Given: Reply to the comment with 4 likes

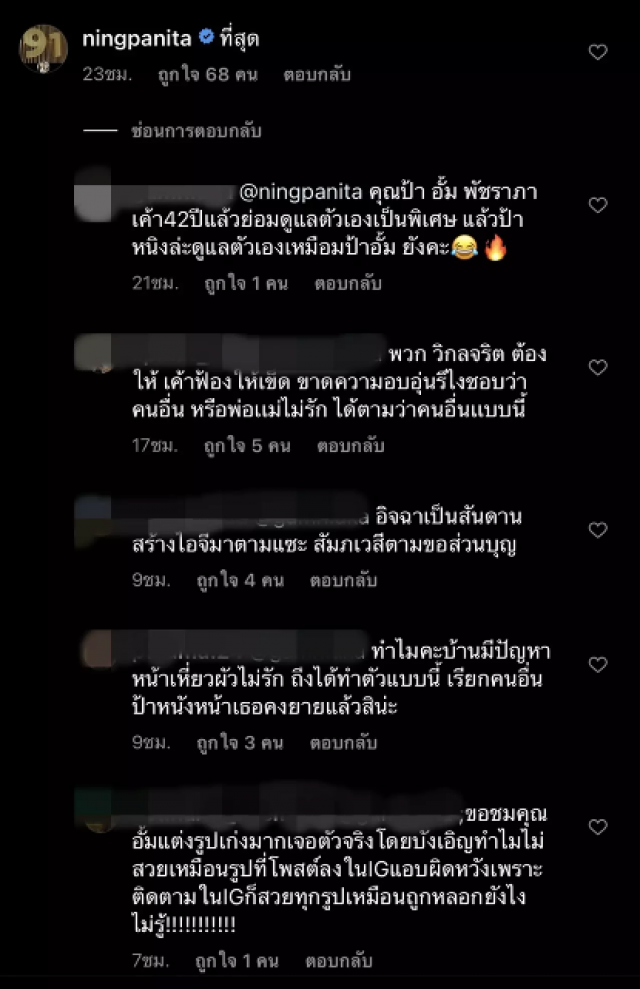Looking at the screenshot, I should (x=343, y=579).
